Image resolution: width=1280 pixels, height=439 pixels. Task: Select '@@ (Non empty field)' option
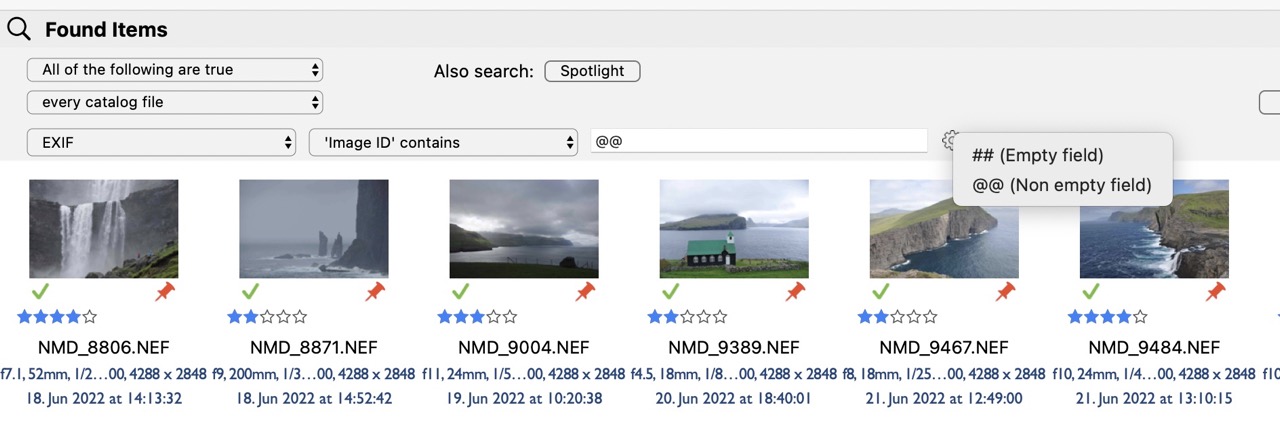[1061, 185]
